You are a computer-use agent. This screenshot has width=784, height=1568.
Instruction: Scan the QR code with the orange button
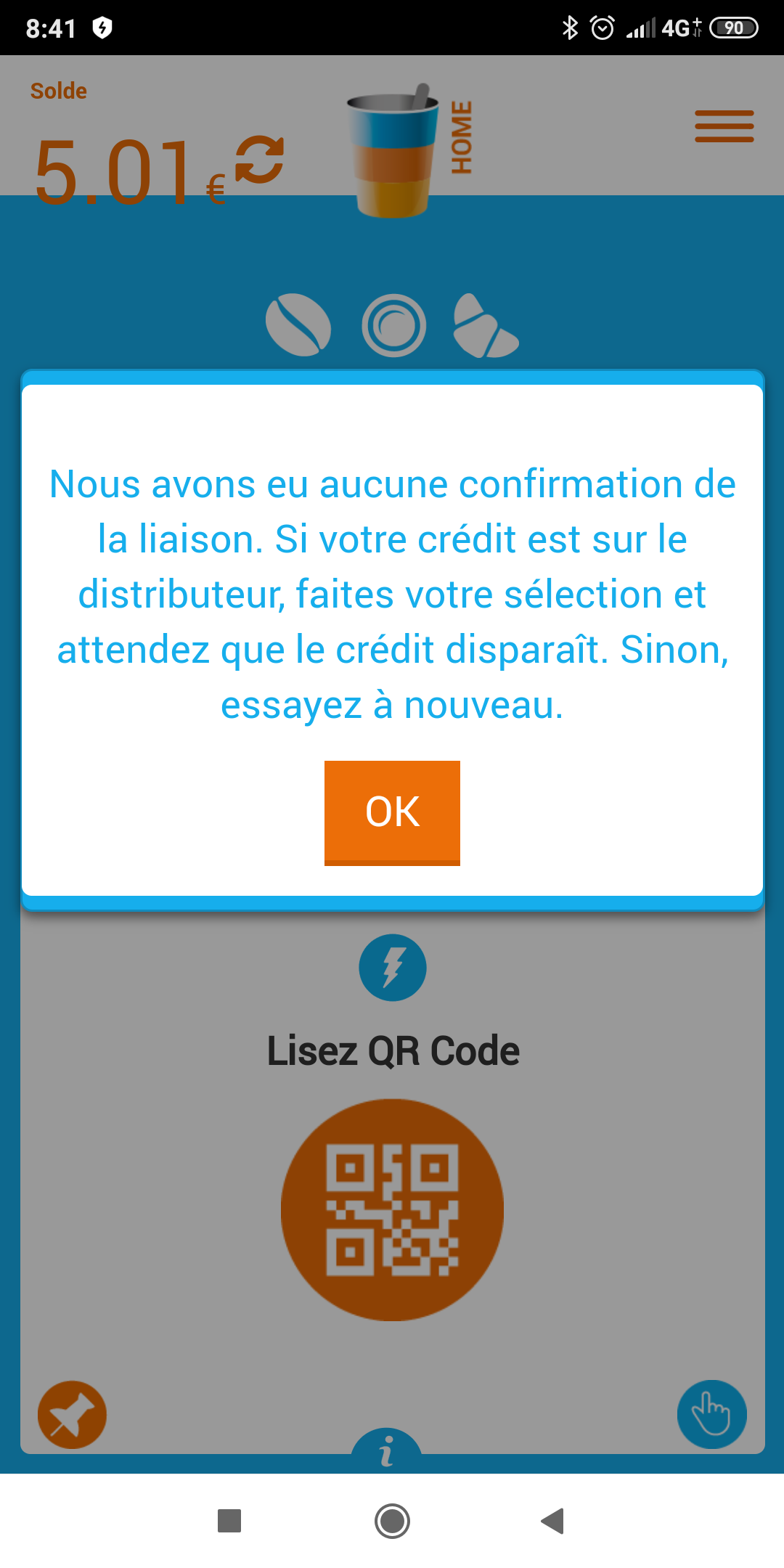(392, 1209)
